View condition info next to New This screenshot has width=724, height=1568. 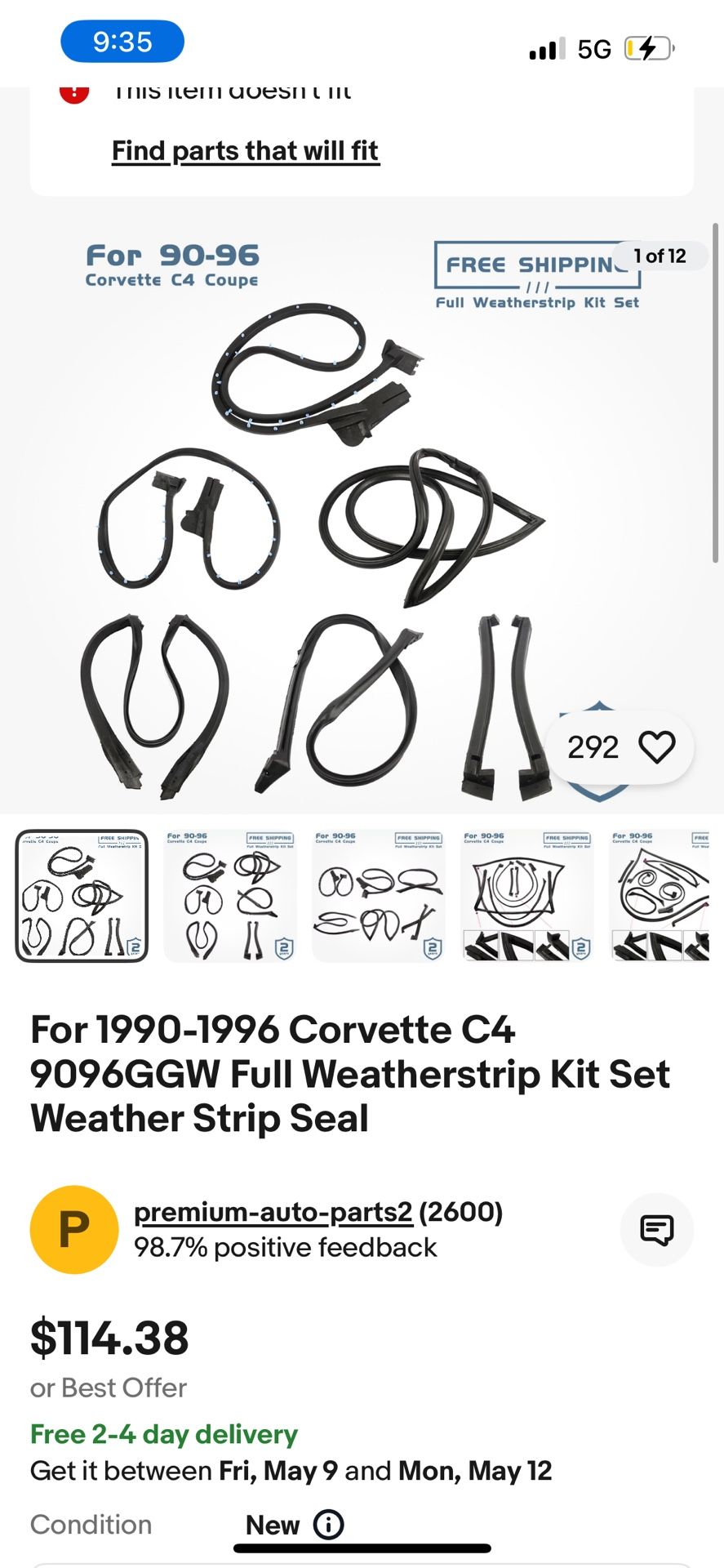pos(329,1524)
